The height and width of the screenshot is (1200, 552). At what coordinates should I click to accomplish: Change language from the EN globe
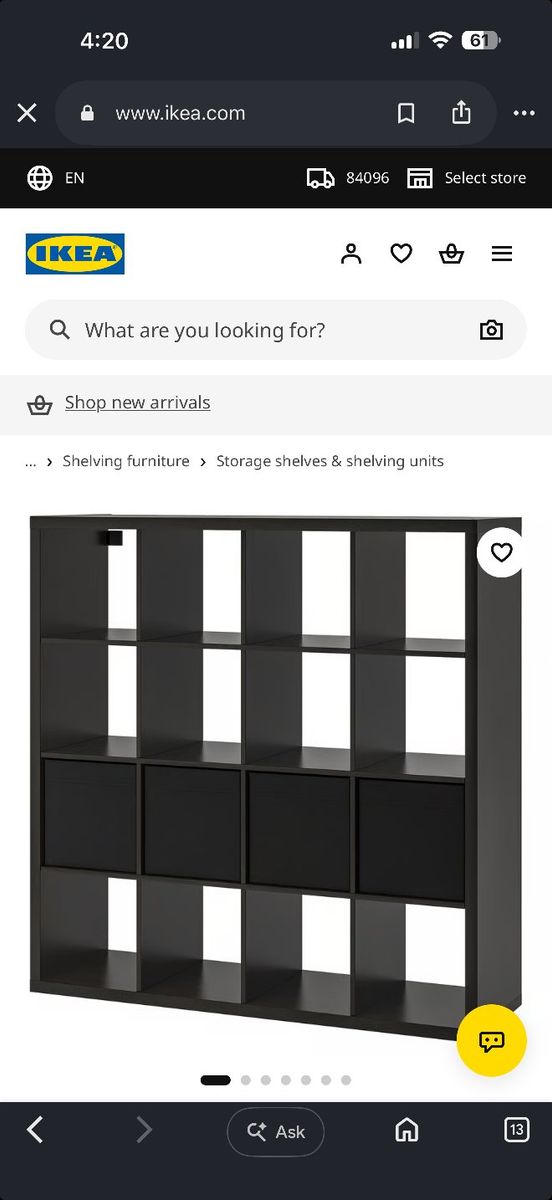pyautogui.click(x=56, y=178)
